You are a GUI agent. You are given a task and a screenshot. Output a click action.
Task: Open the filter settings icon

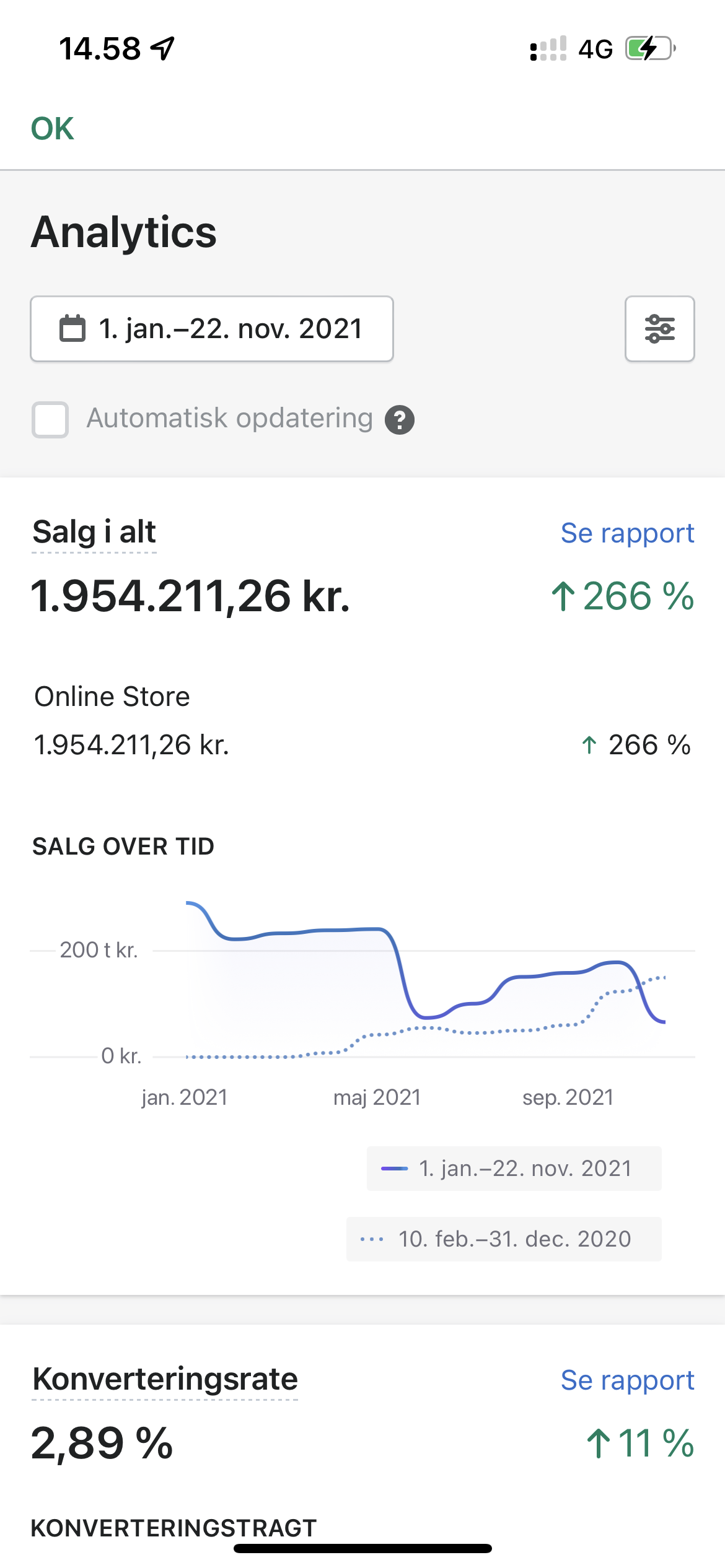659,329
